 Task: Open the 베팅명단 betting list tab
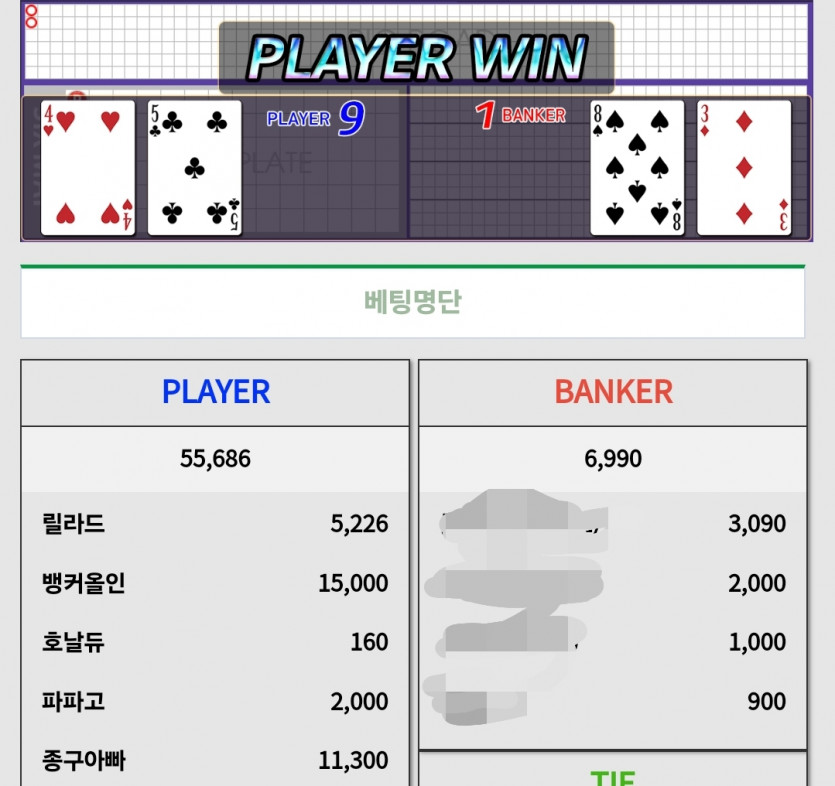(412, 302)
